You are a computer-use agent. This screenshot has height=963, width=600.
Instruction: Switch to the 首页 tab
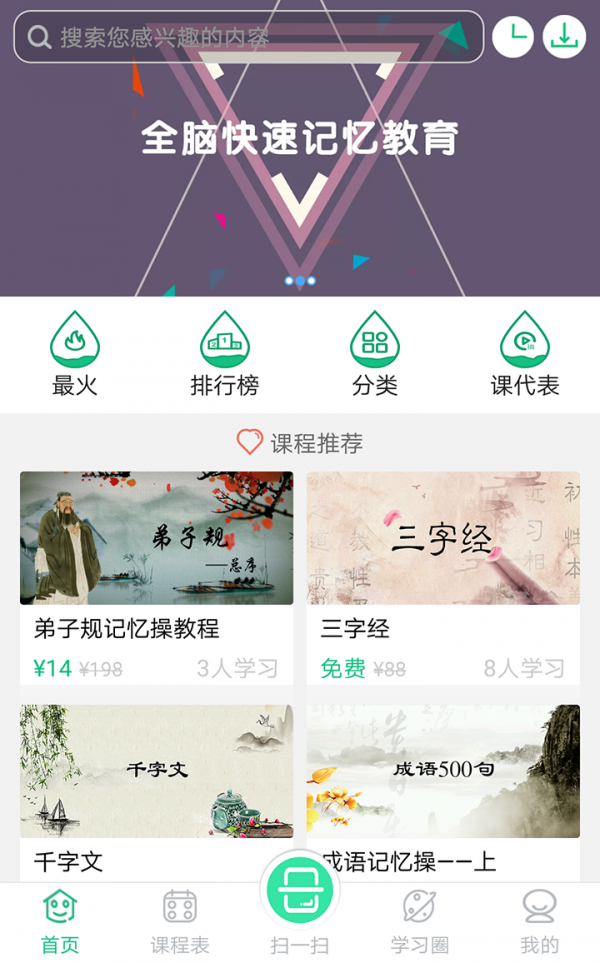tap(60, 922)
